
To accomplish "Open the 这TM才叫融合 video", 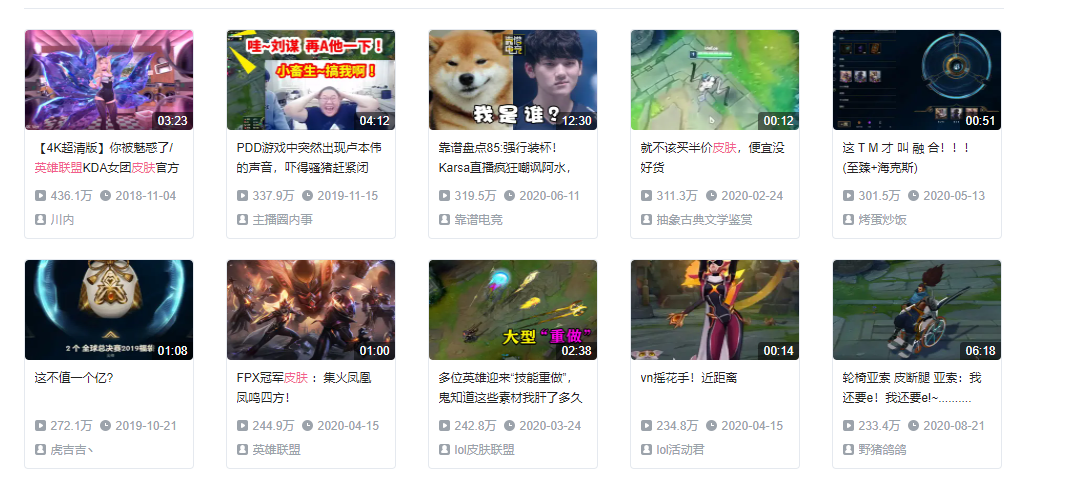I will coord(917,80).
